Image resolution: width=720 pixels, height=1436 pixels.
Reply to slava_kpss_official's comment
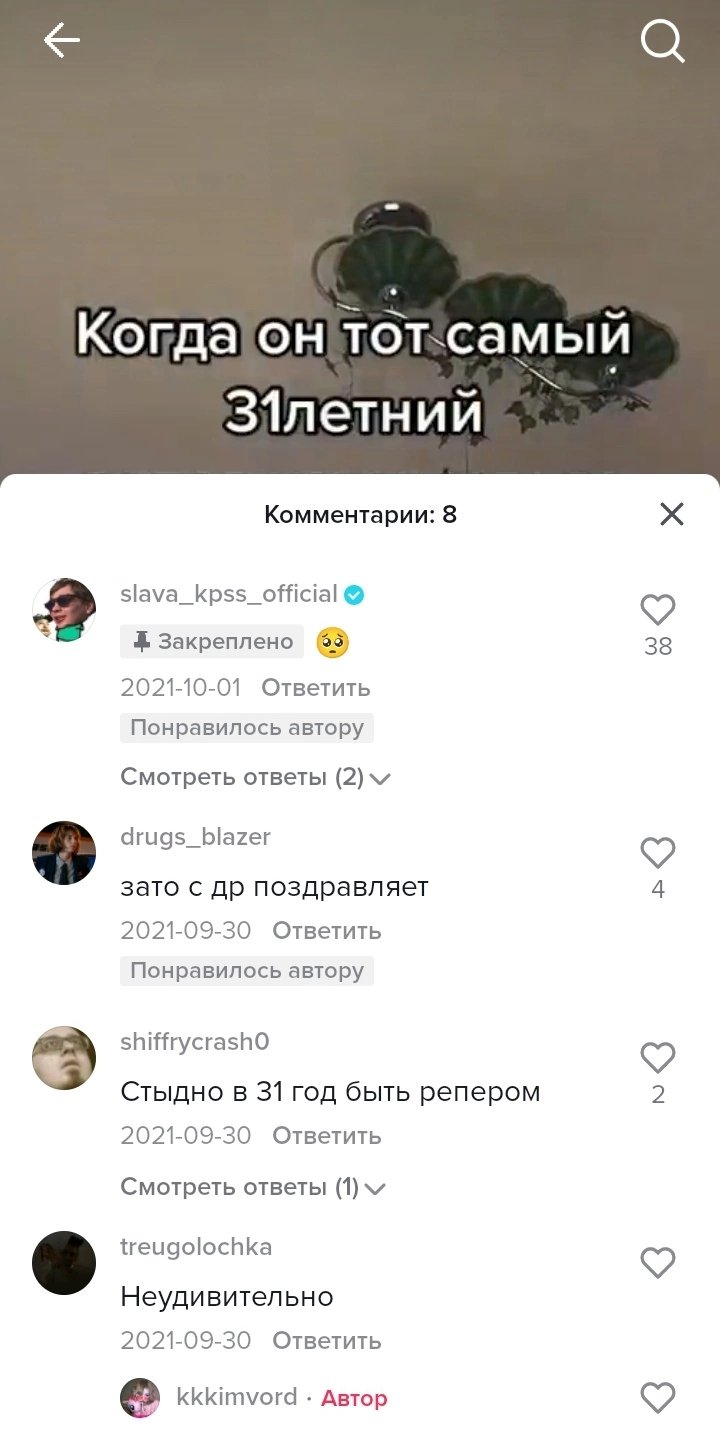click(x=316, y=688)
